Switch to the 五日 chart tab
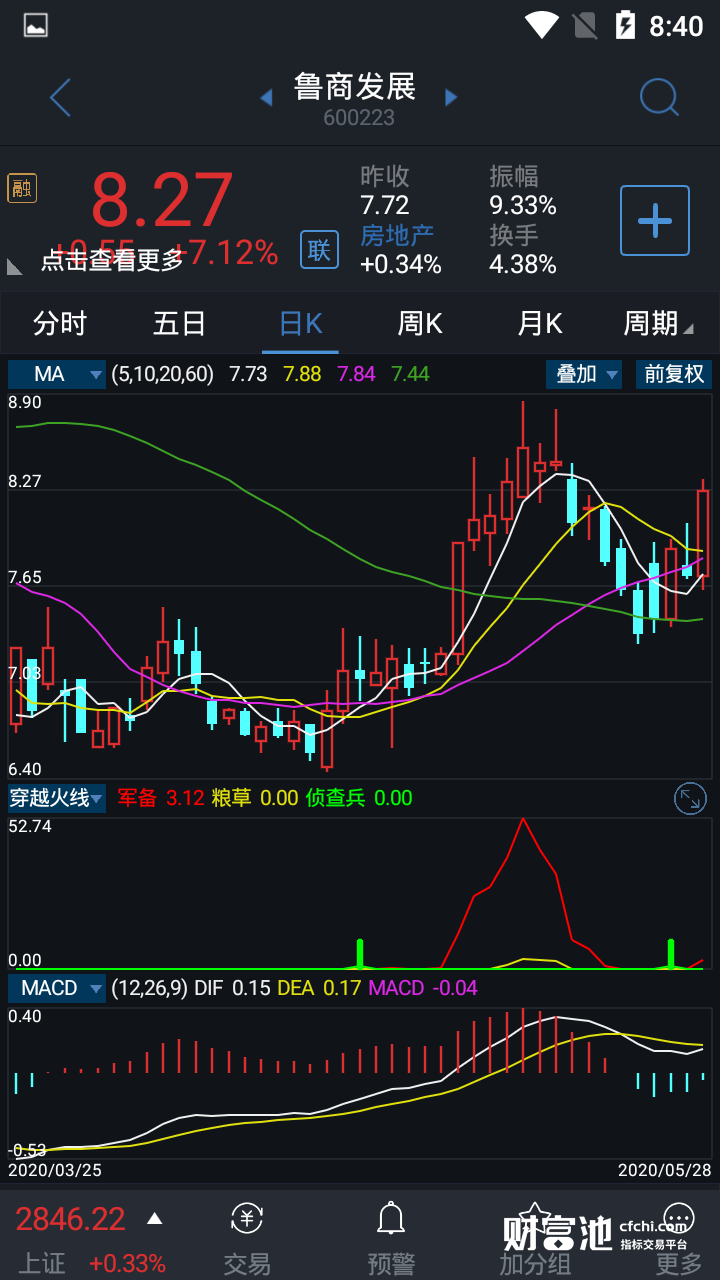The image size is (720, 1280). pos(180,324)
